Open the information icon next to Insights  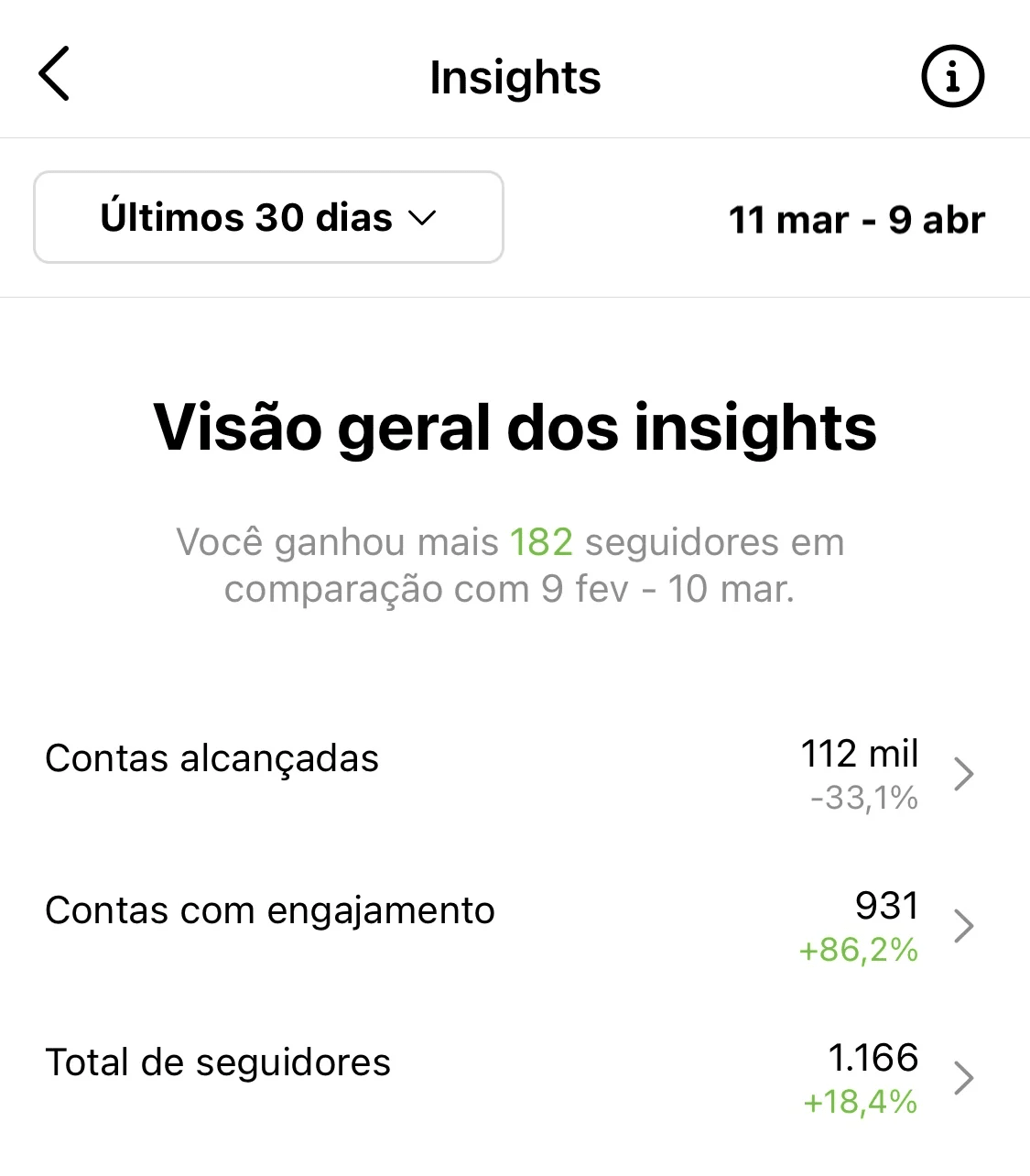point(952,76)
